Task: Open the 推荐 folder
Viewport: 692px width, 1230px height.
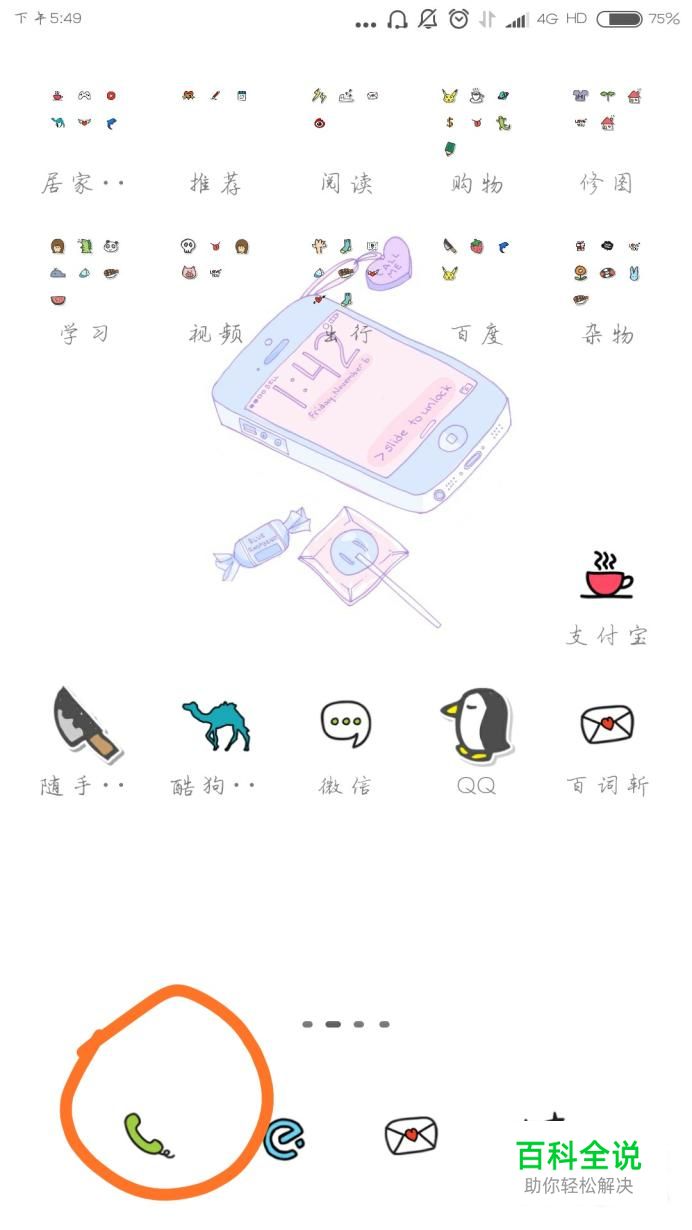Action: point(215,112)
